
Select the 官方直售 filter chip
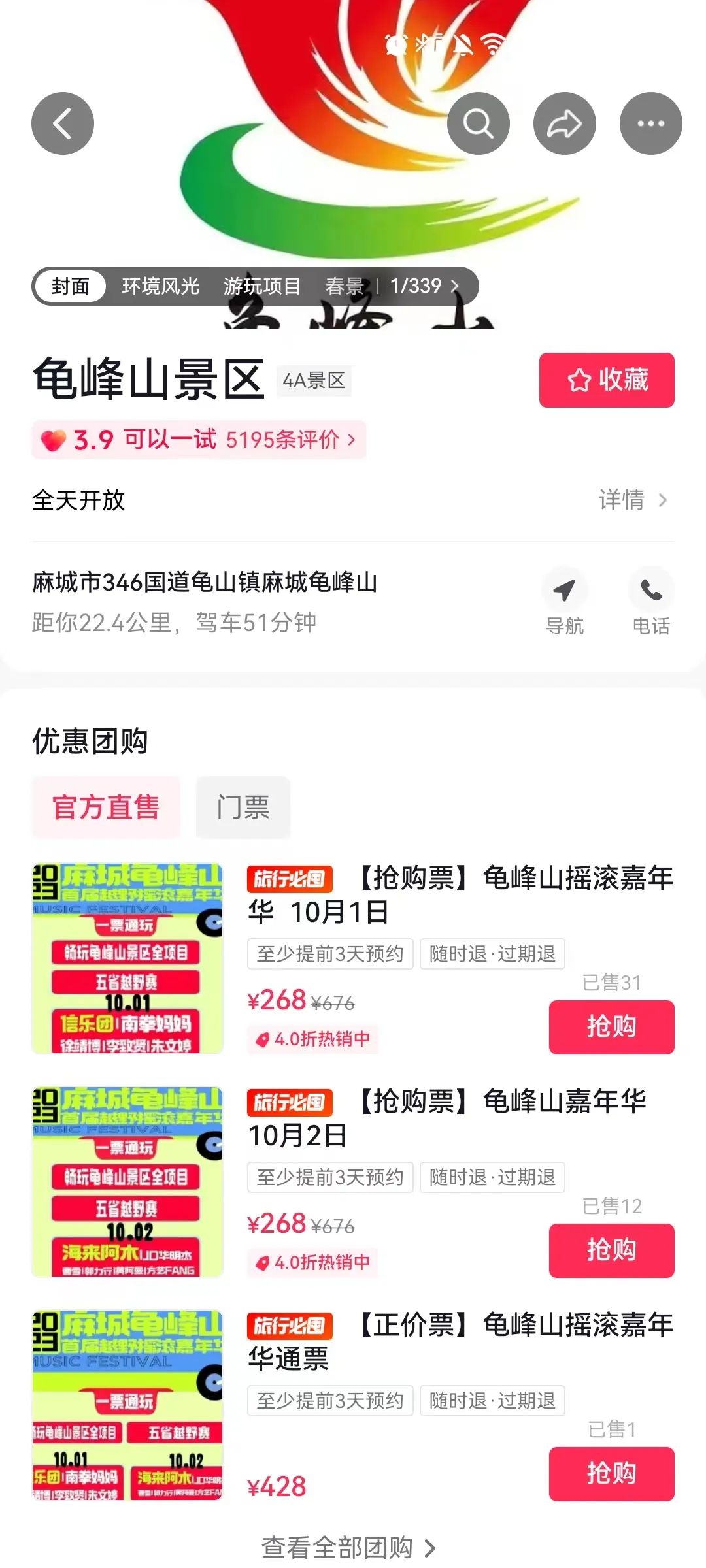pyautogui.click(x=106, y=808)
